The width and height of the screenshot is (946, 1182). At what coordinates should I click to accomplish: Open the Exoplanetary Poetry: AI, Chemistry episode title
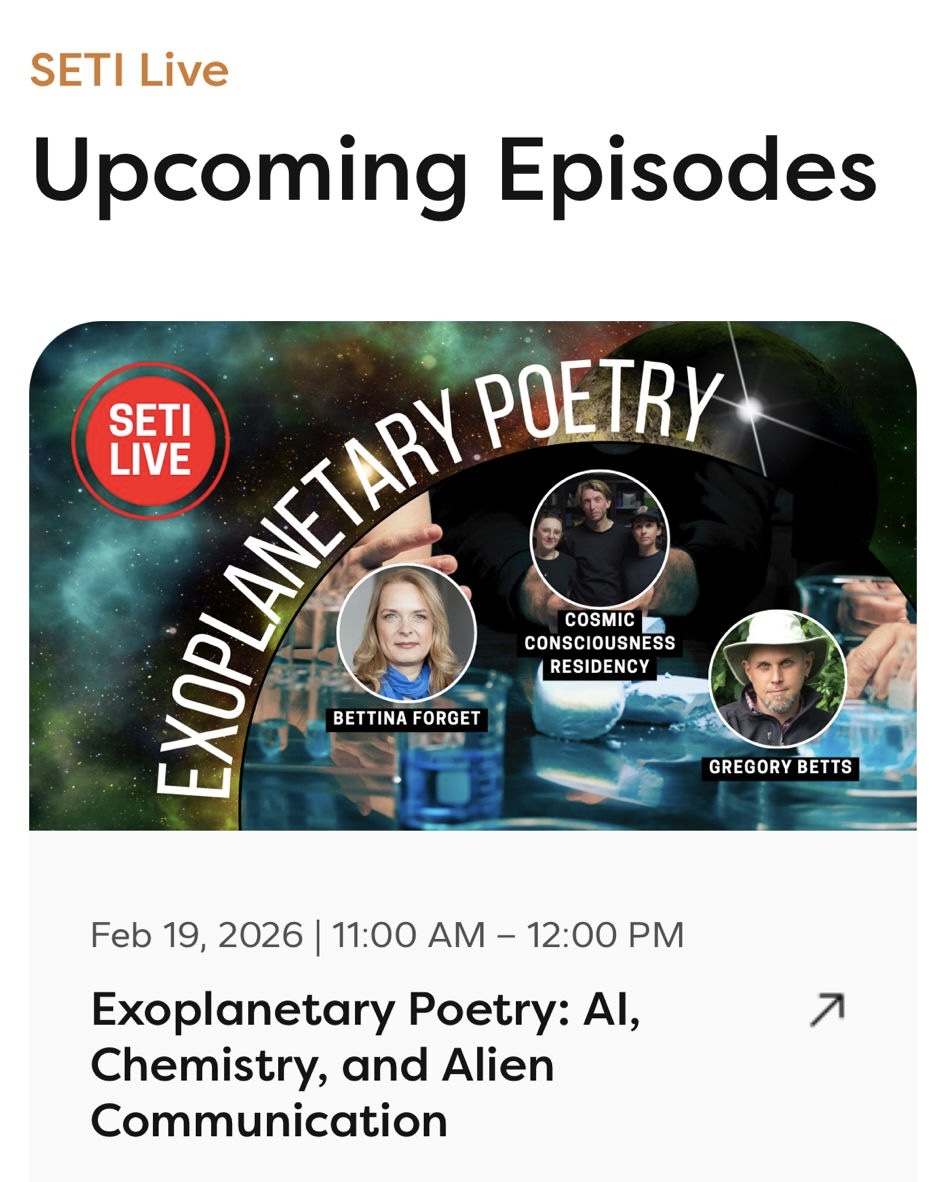click(x=366, y=1065)
